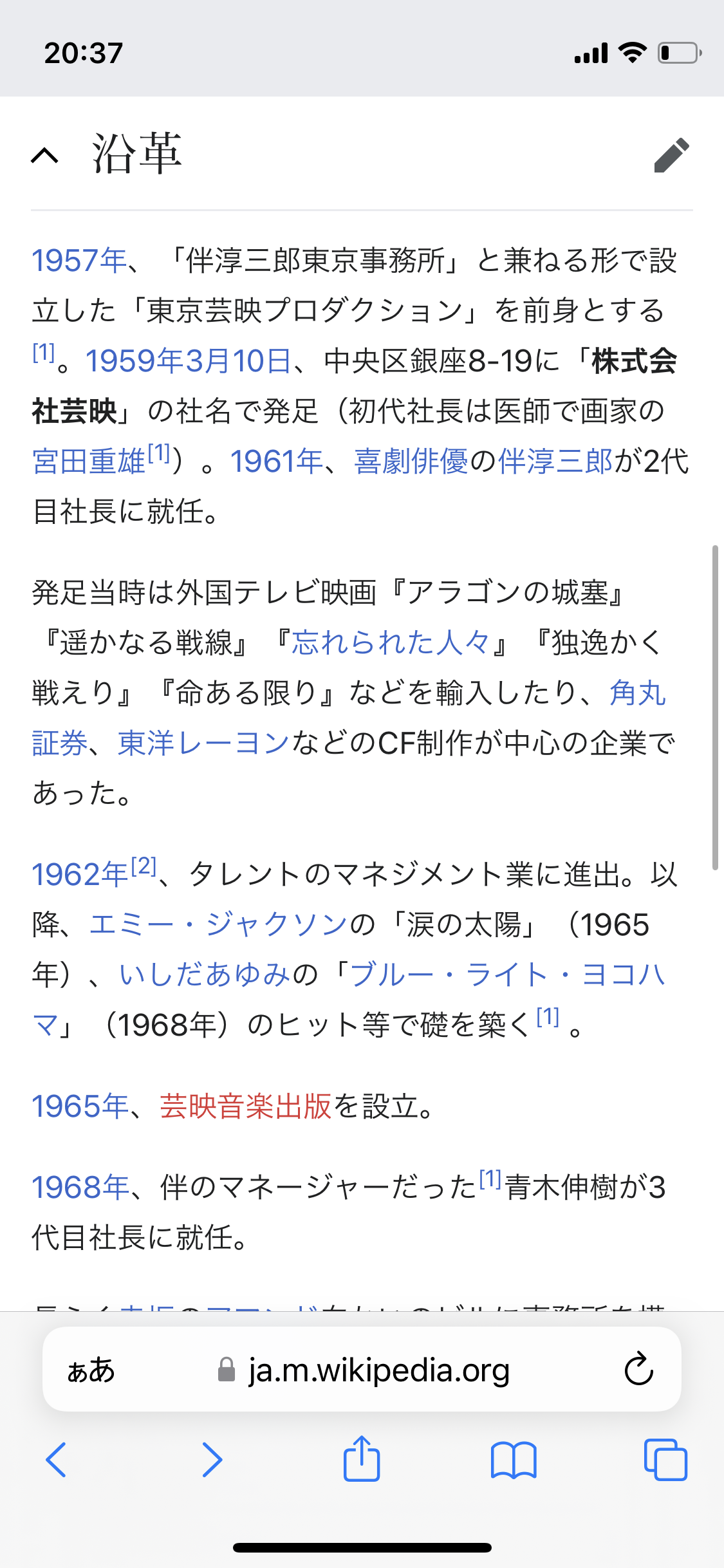This screenshot has width=724, height=1568.
Task: Open the 1959年3月10日 date link
Action: coord(188,361)
